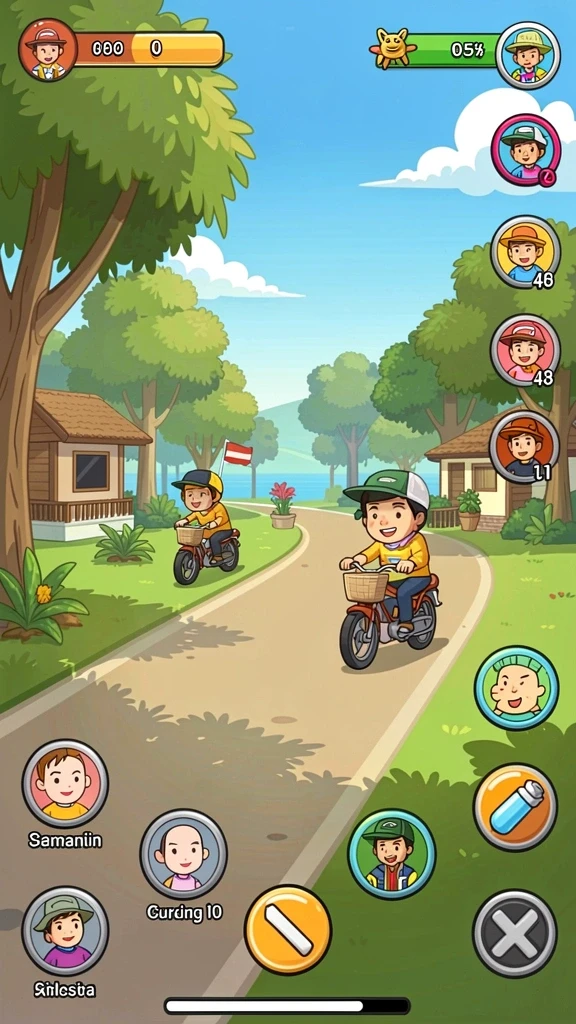Tap the green-haired face button
Image resolution: width=576 pixels, height=1024 pixels.
[516, 688]
